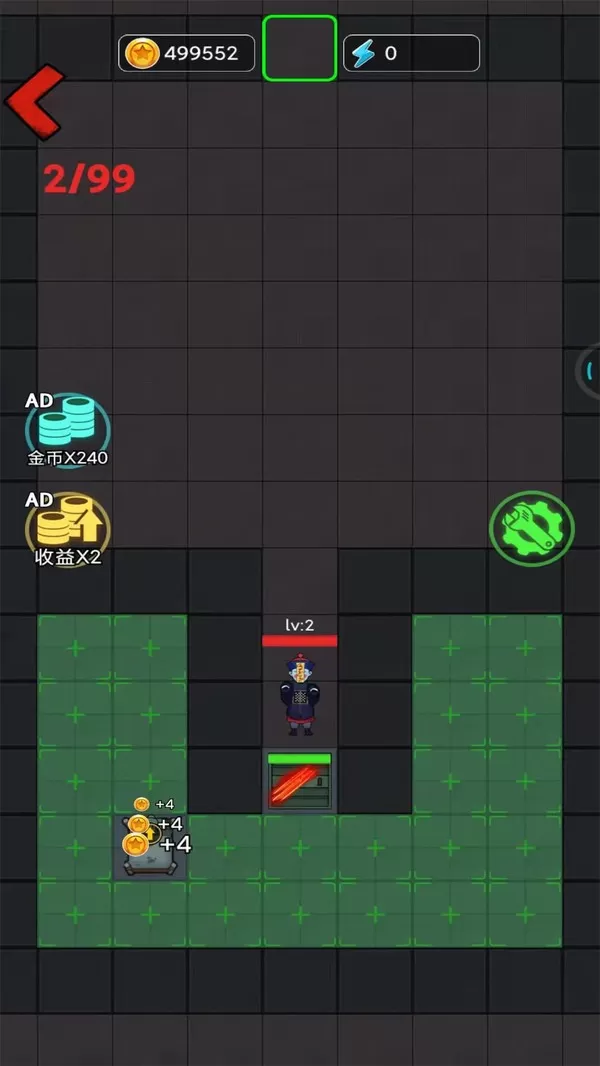Select the damaged green door
The width and height of the screenshot is (600, 1066).
click(x=300, y=780)
